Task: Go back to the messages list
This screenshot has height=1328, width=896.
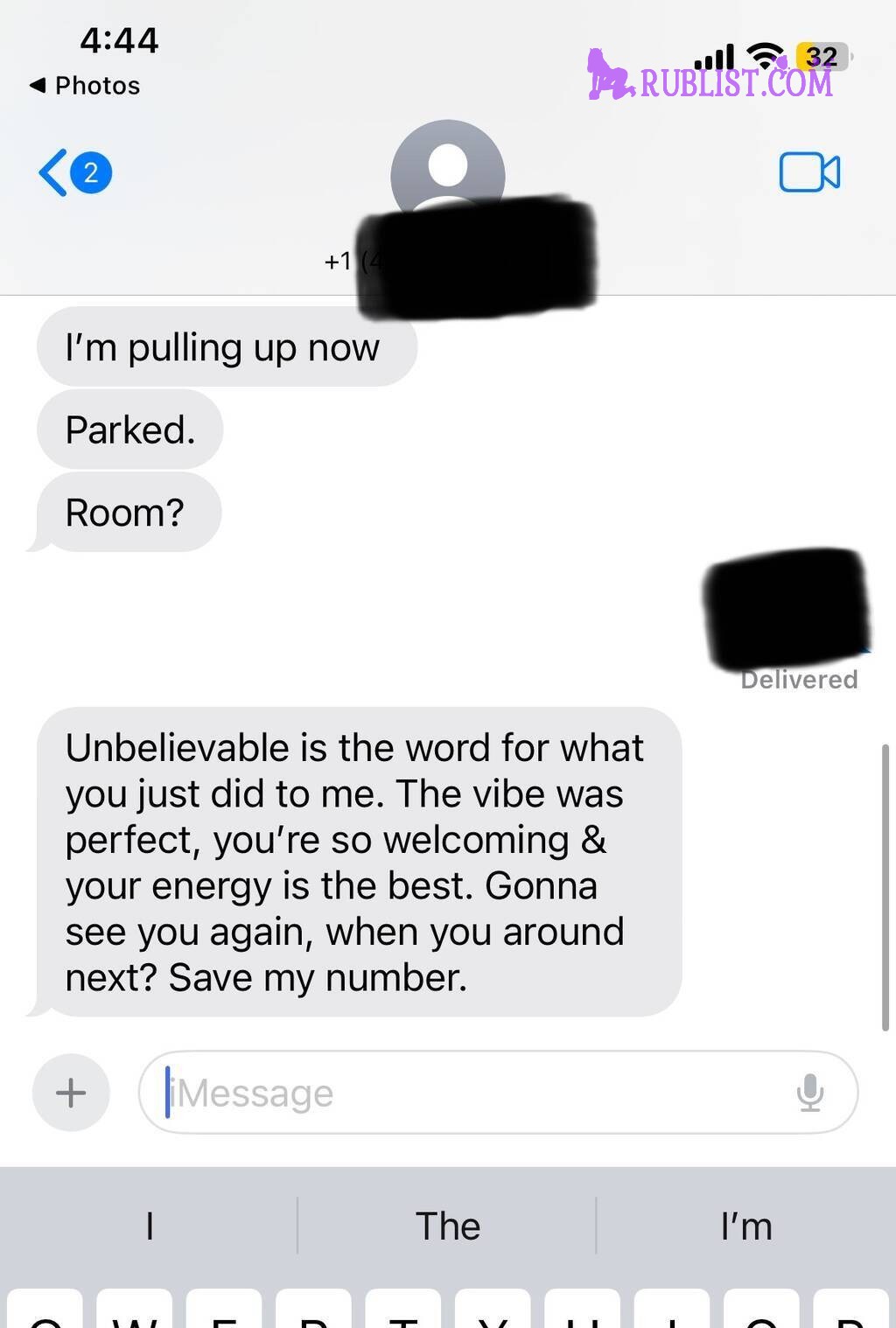Action: [73, 172]
